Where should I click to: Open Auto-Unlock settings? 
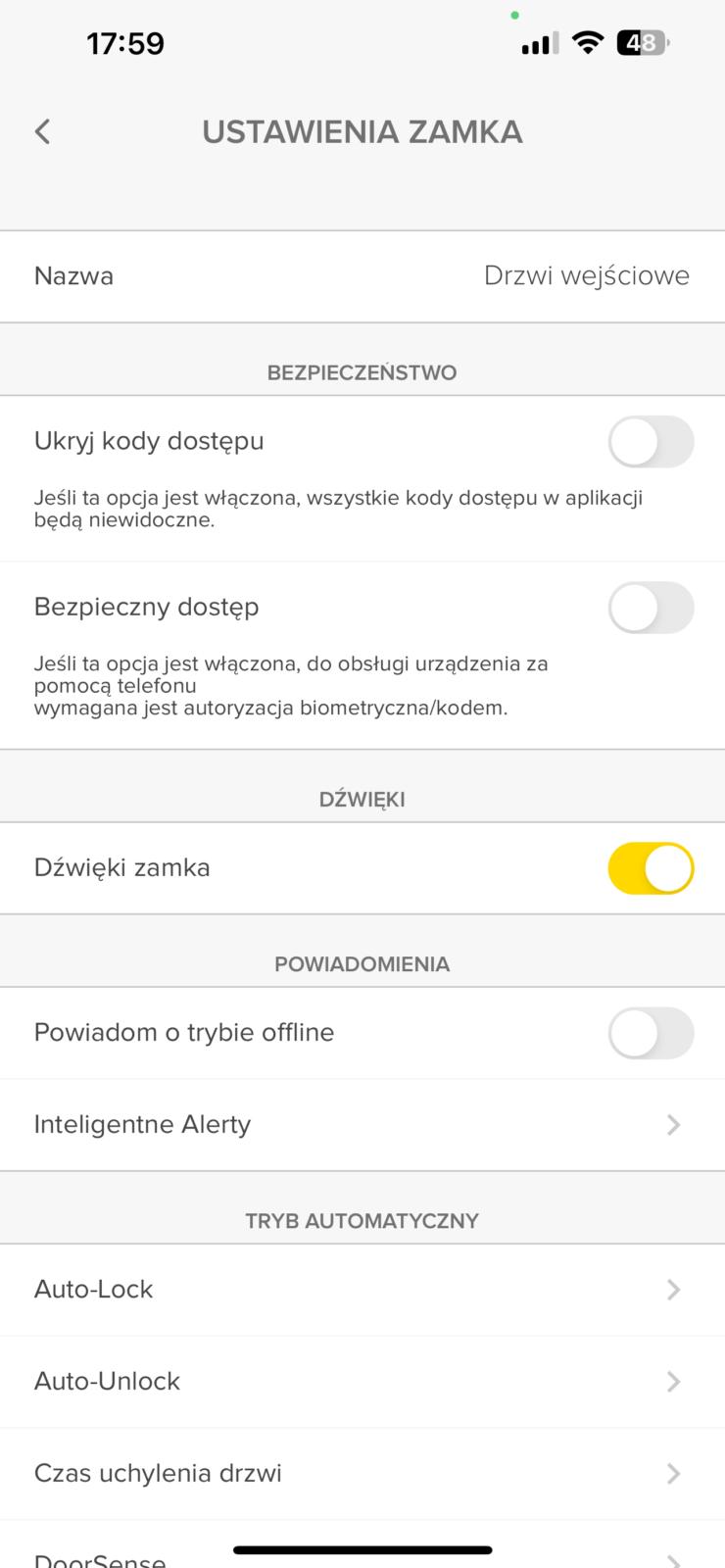click(362, 1382)
